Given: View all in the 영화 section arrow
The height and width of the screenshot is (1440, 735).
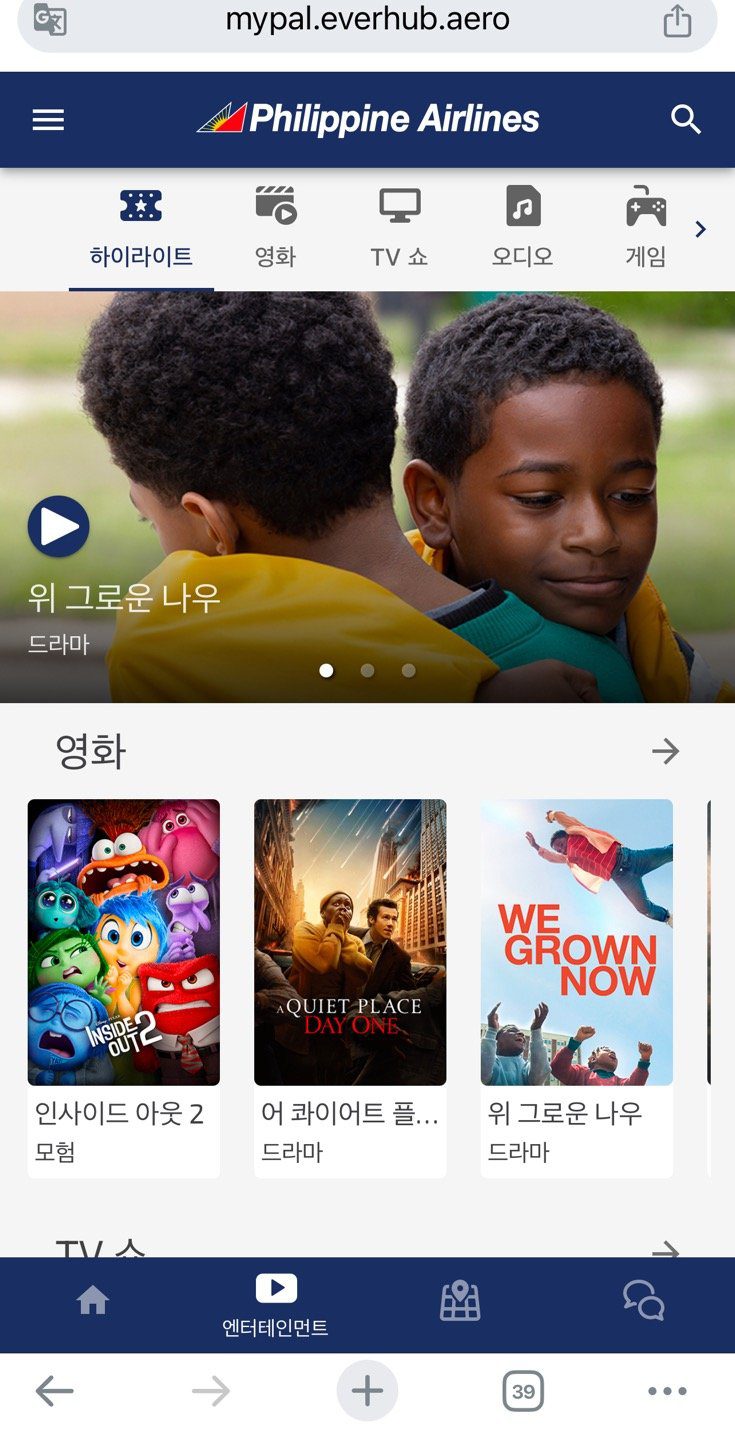Looking at the screenshot, I should [x=665, y=751].
